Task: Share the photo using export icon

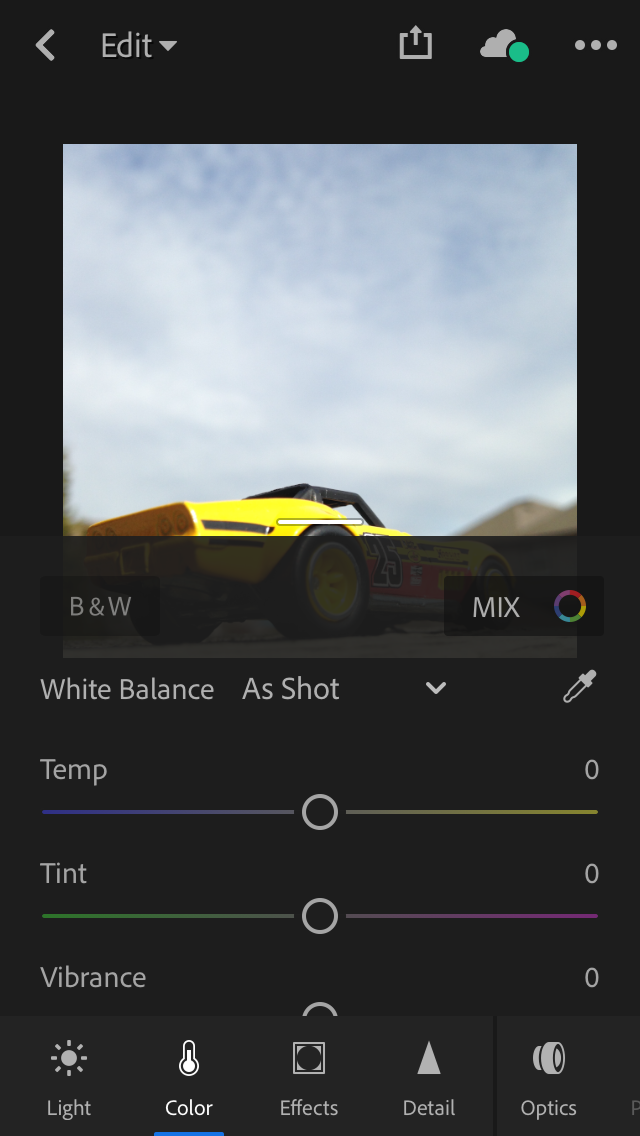Action: pos(415,45)
